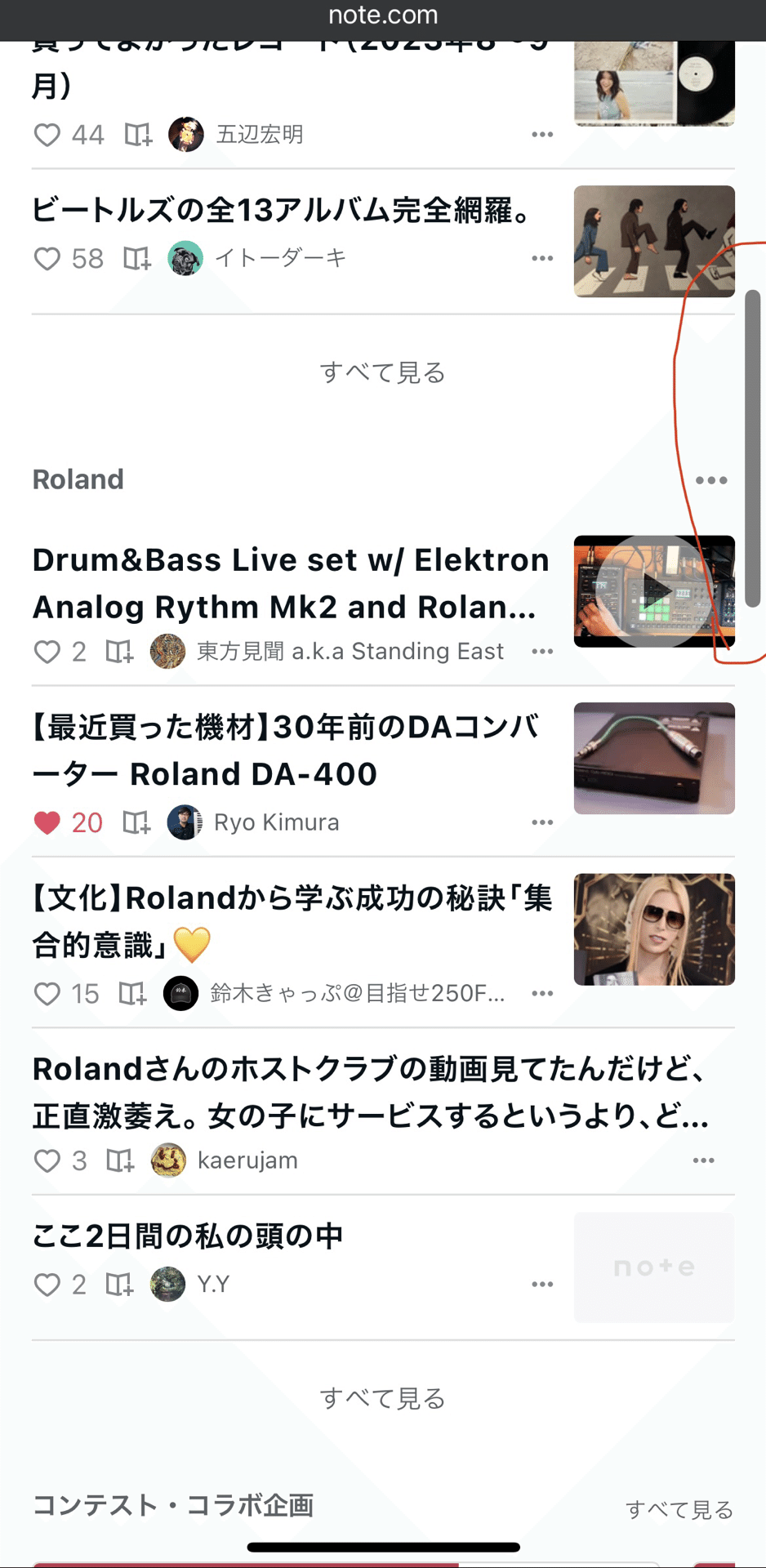Unlike the Ryo Kimura article

[x=47, y=822]
